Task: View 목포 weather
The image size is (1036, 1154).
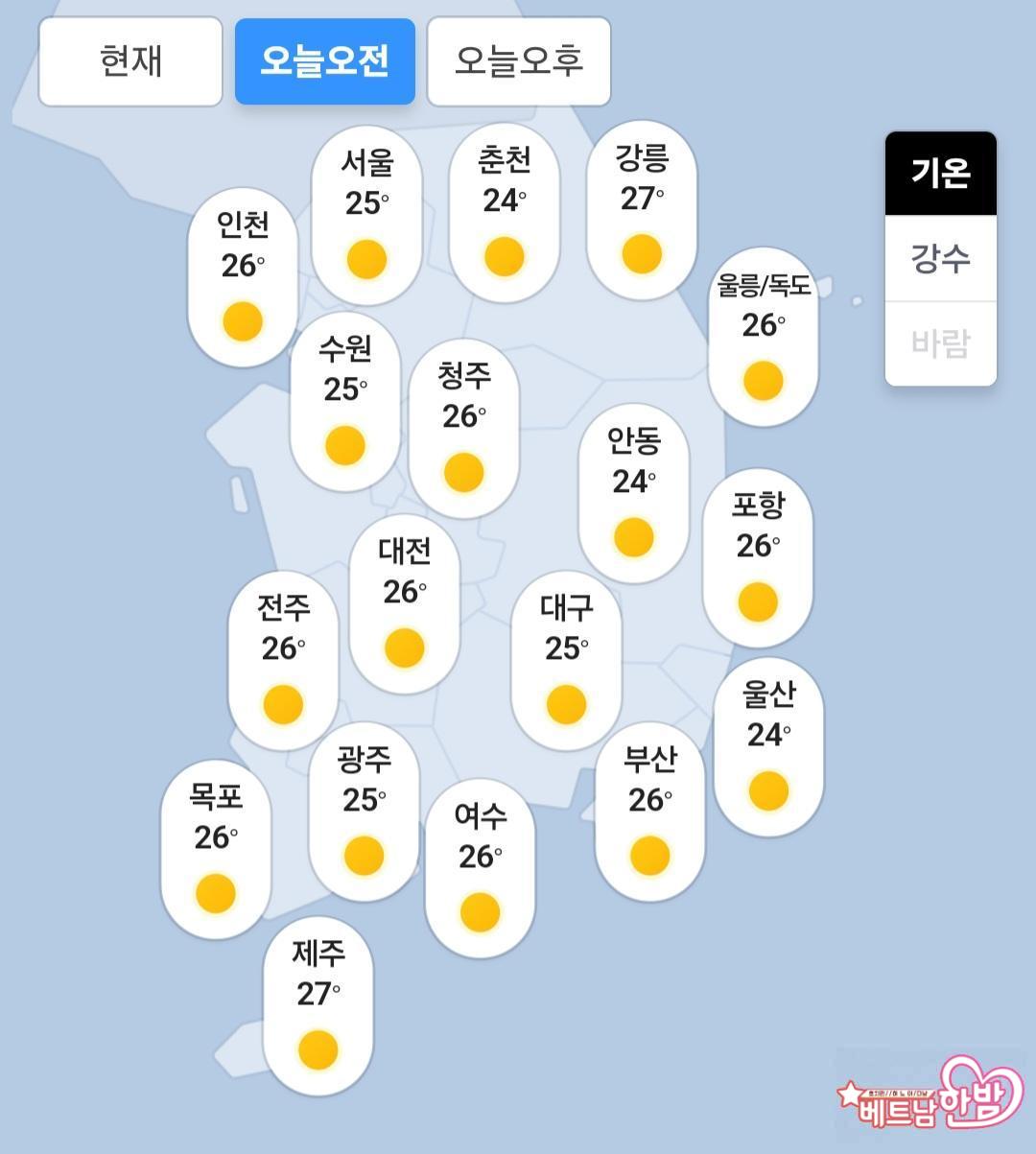Action: click(x=215, y=849)
